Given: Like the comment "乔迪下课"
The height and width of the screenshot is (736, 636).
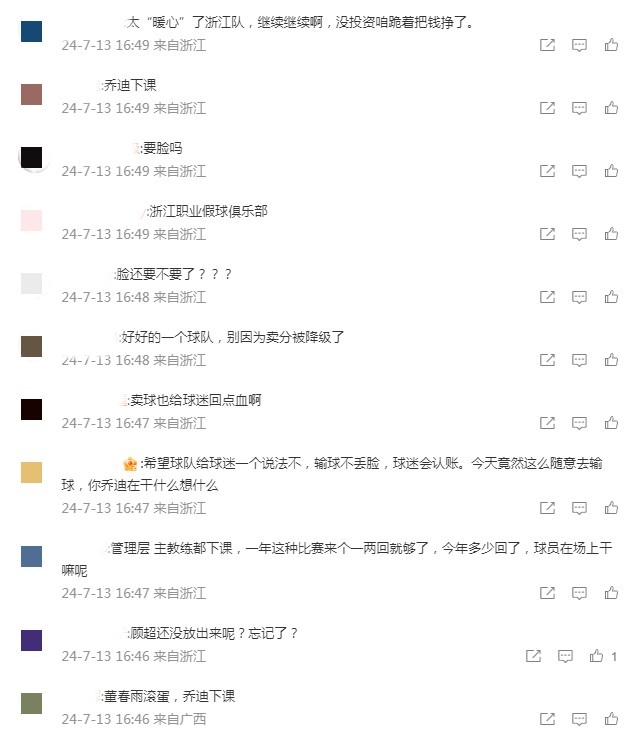Looking at the screenshot, I should coord(611,108).
